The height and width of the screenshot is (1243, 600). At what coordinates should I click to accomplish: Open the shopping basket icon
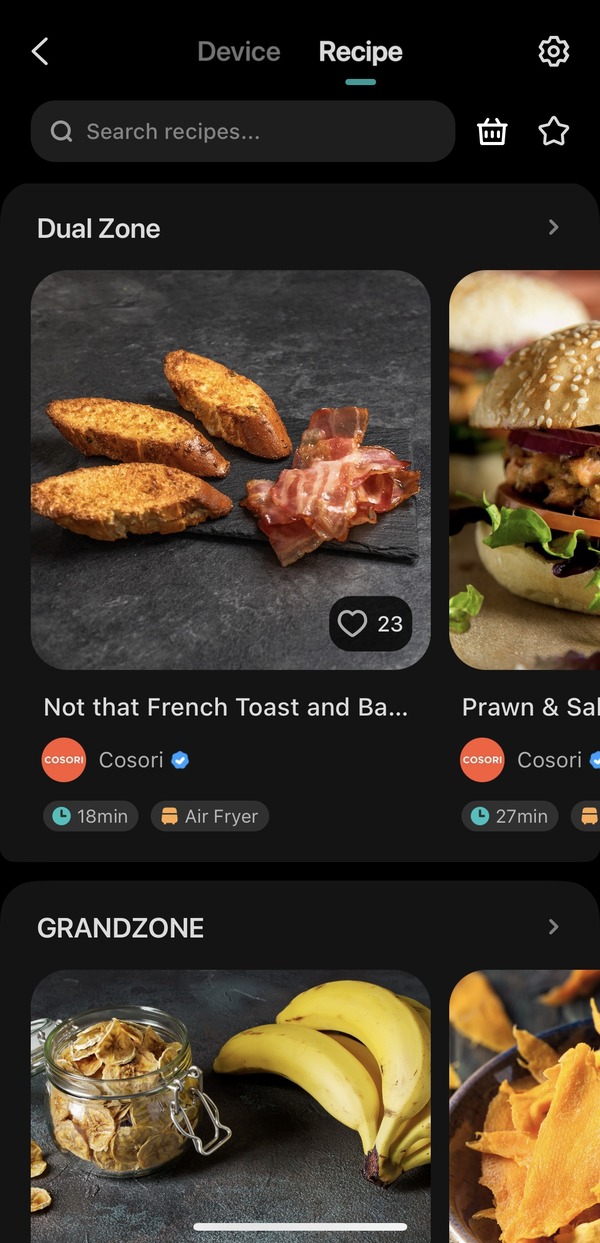(x=492, y=131)
